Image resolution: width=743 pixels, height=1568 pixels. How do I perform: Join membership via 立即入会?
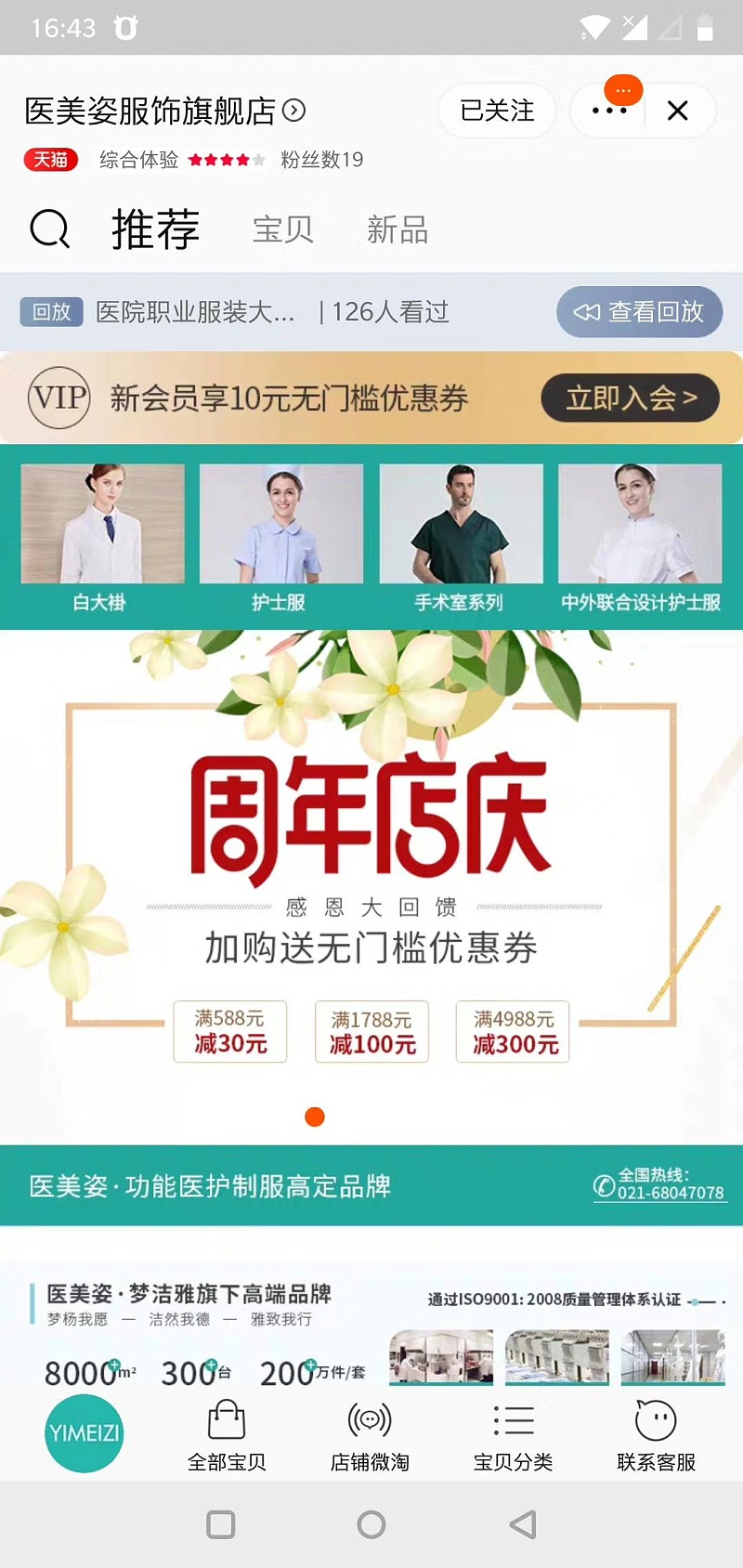pyautogui.click(x=630, y=399)
